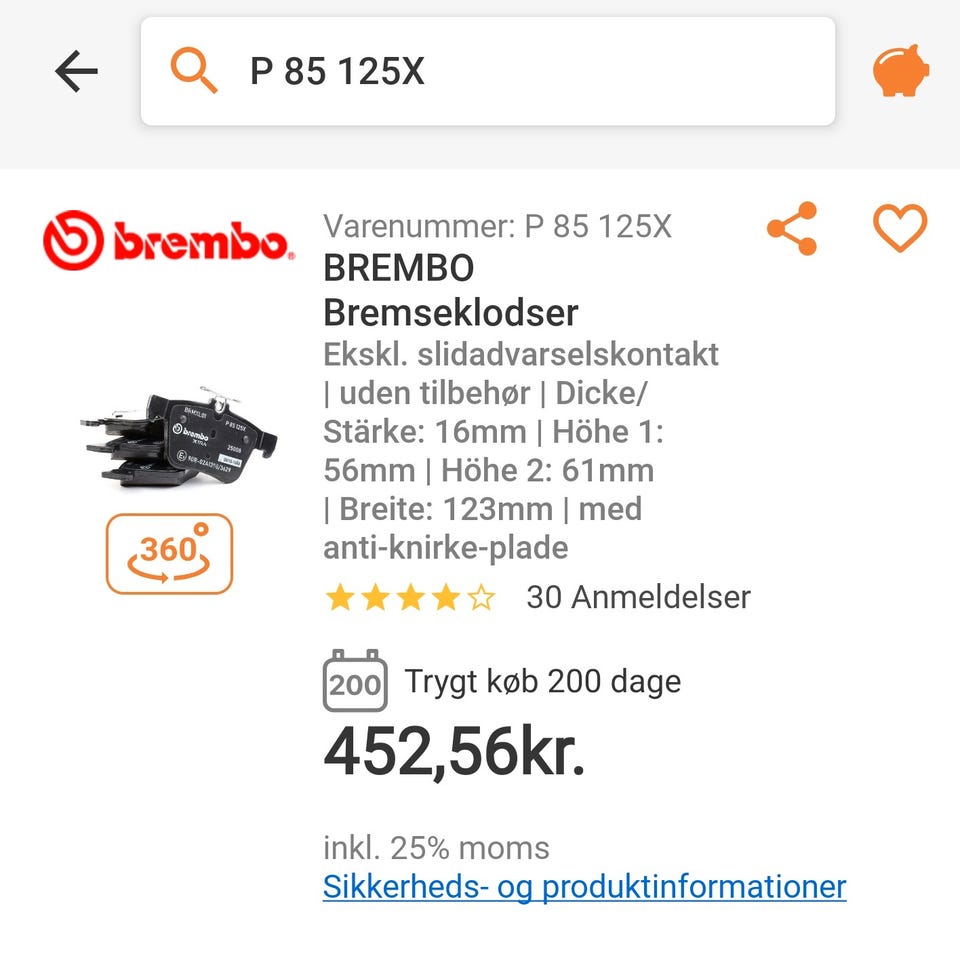The image size is (960, 973).
Task: Tap the search field showing P 85 125X
Action: tap(487, 71)
